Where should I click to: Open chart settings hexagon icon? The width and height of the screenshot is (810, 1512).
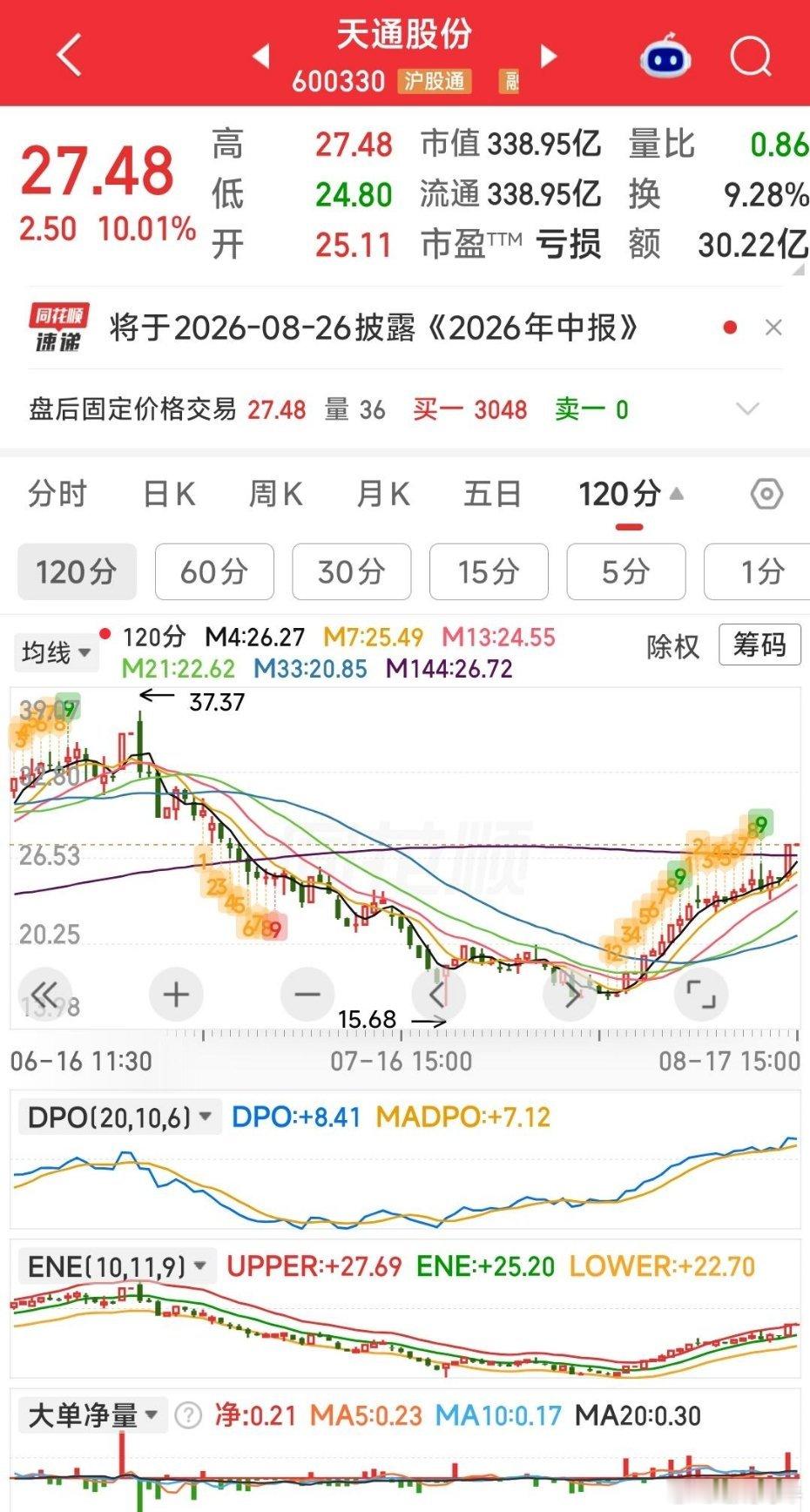click(766, 494)
